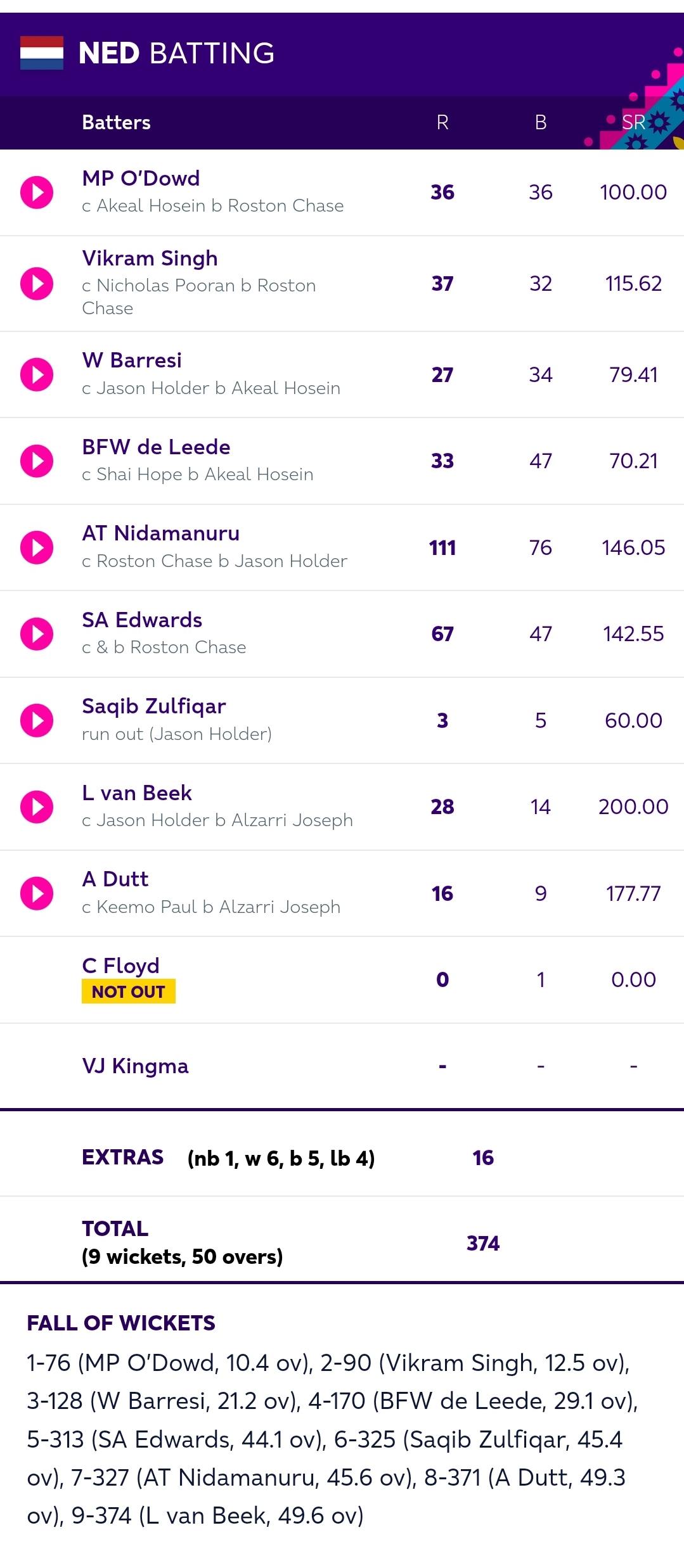
Task: Watch Saqib Zulfiqar's run out clip
Action: coord(37,720)
